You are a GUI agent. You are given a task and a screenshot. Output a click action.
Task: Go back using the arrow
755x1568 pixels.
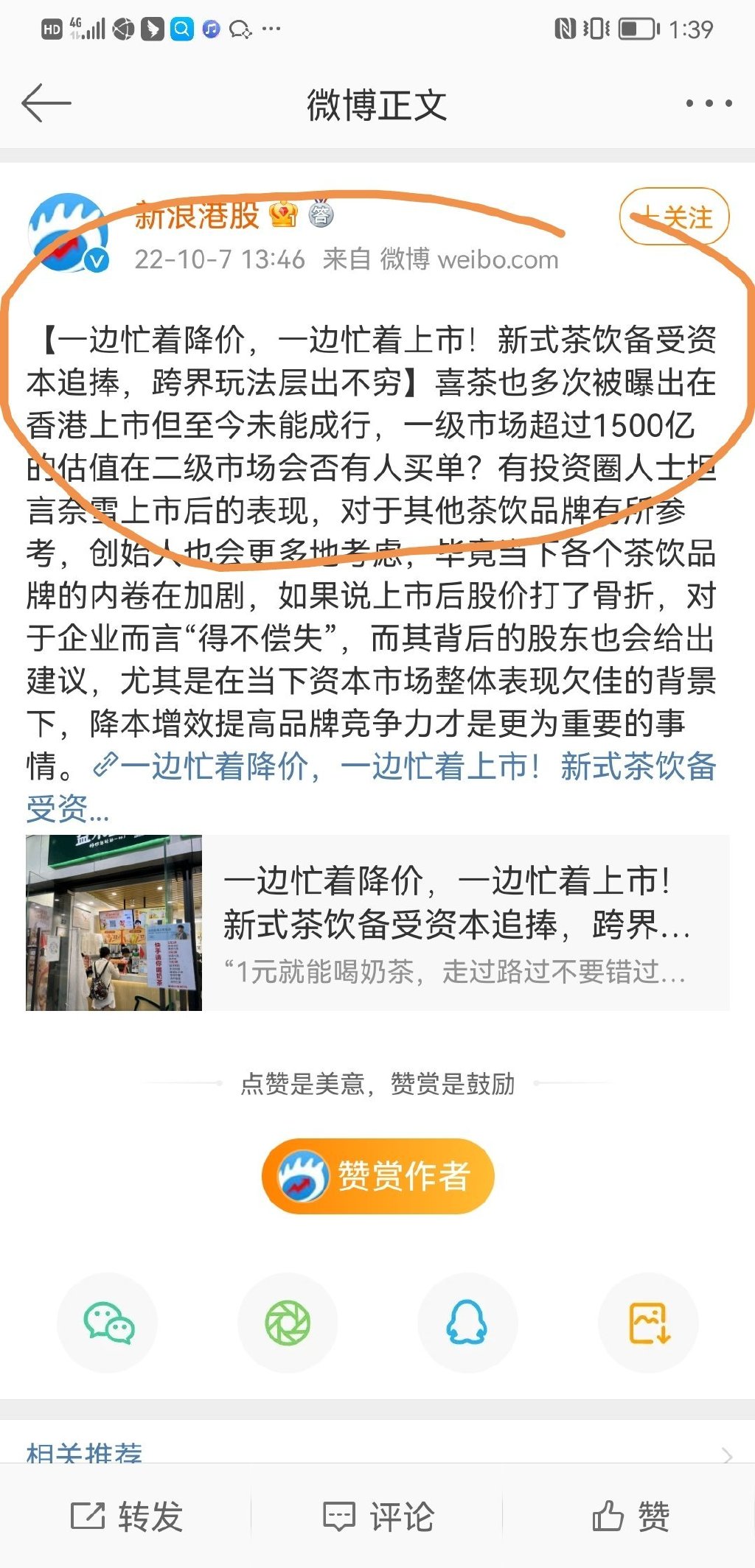[x=46, y=103]
